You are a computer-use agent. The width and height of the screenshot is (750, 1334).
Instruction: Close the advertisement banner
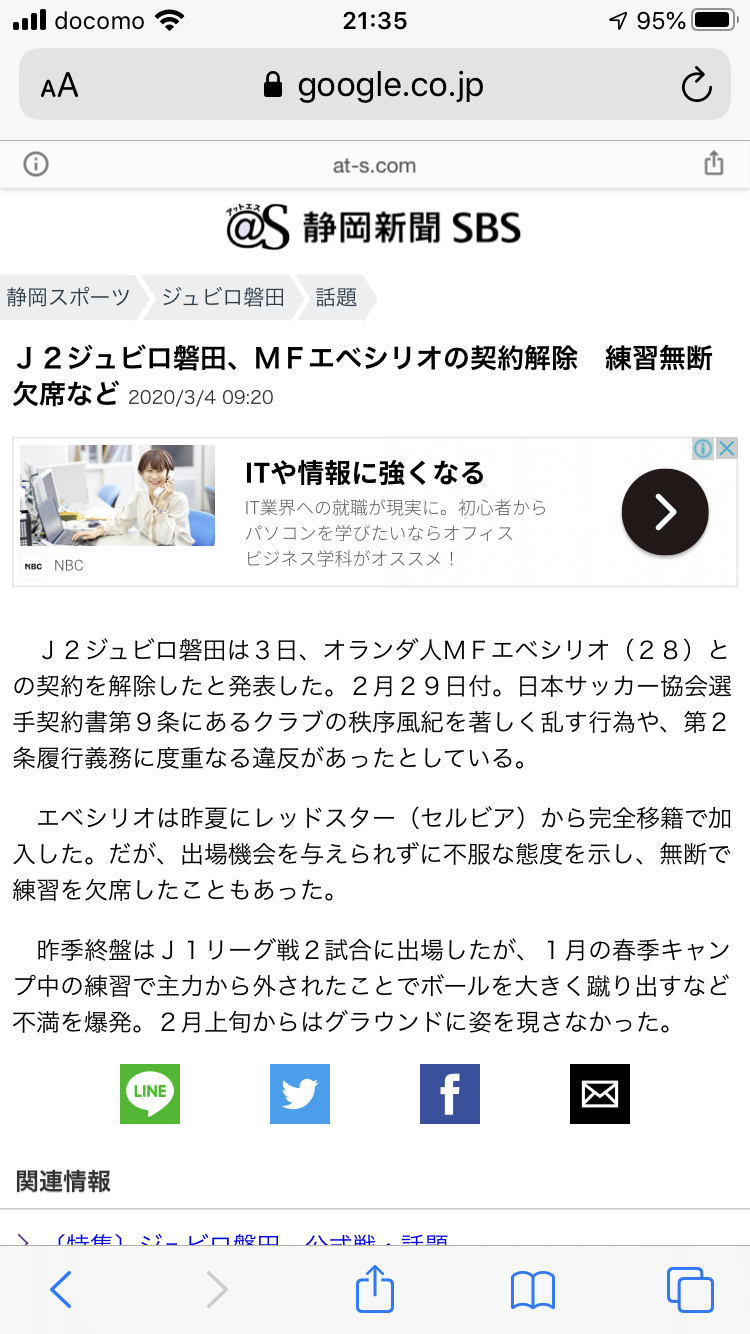(728, 449)
